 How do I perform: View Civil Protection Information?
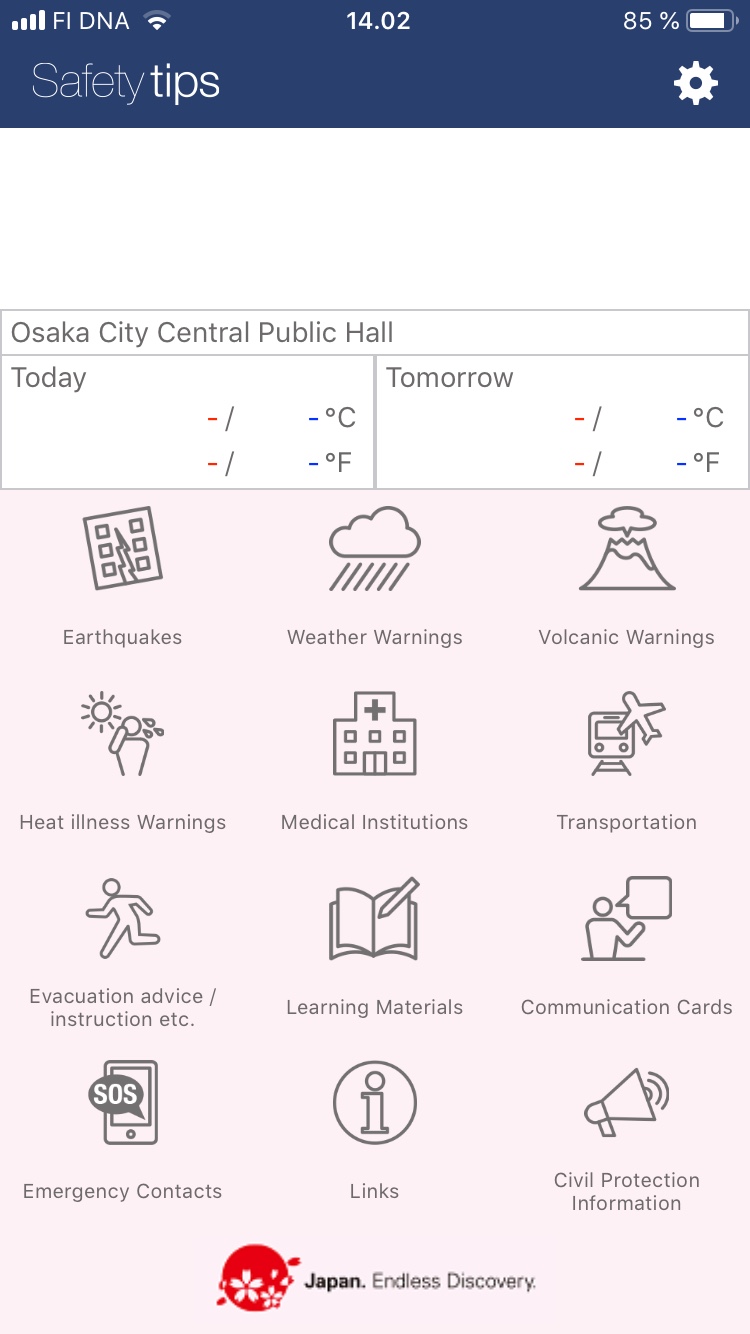tap(626, 1137)
